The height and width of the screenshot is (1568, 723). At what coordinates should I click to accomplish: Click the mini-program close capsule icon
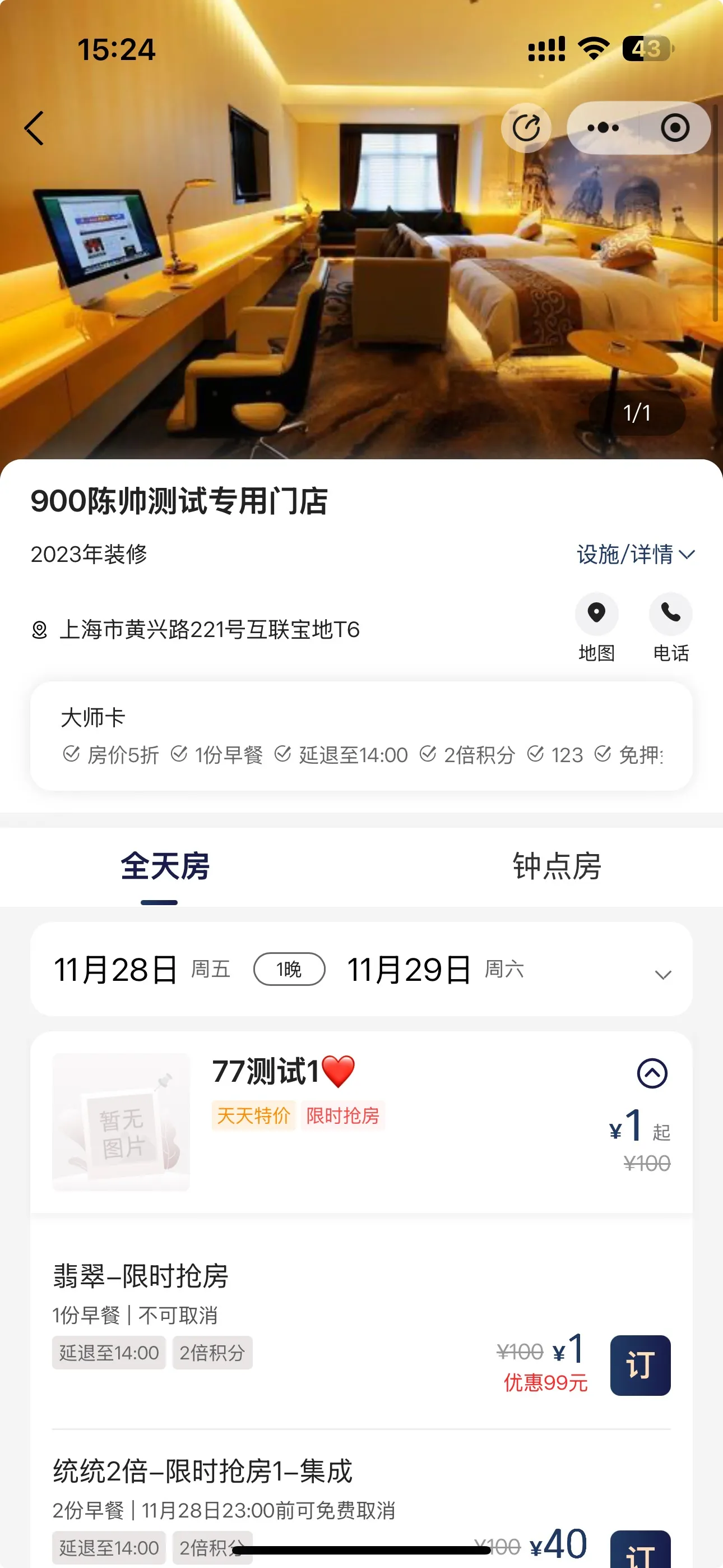673,128
